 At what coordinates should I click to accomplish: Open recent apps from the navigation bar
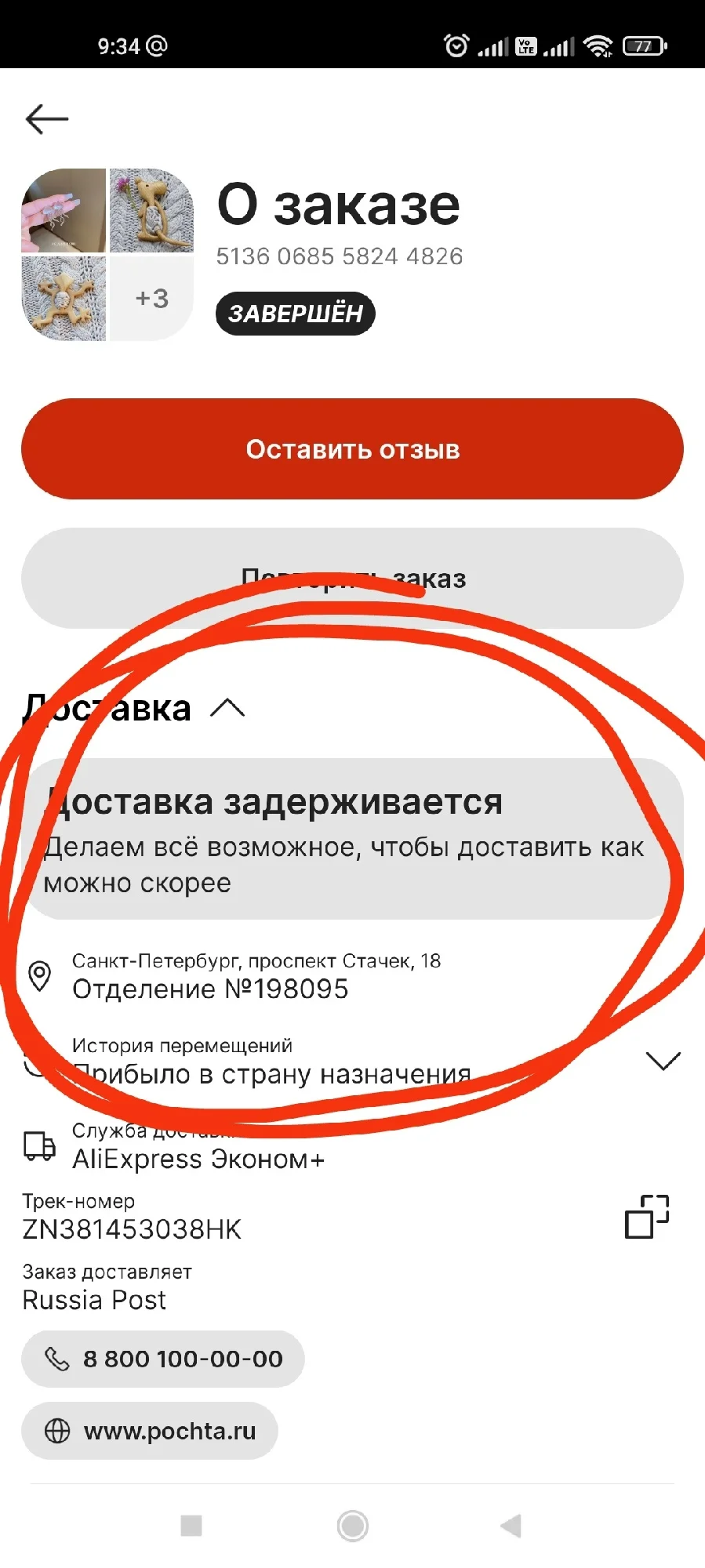tap(191, 1526)
